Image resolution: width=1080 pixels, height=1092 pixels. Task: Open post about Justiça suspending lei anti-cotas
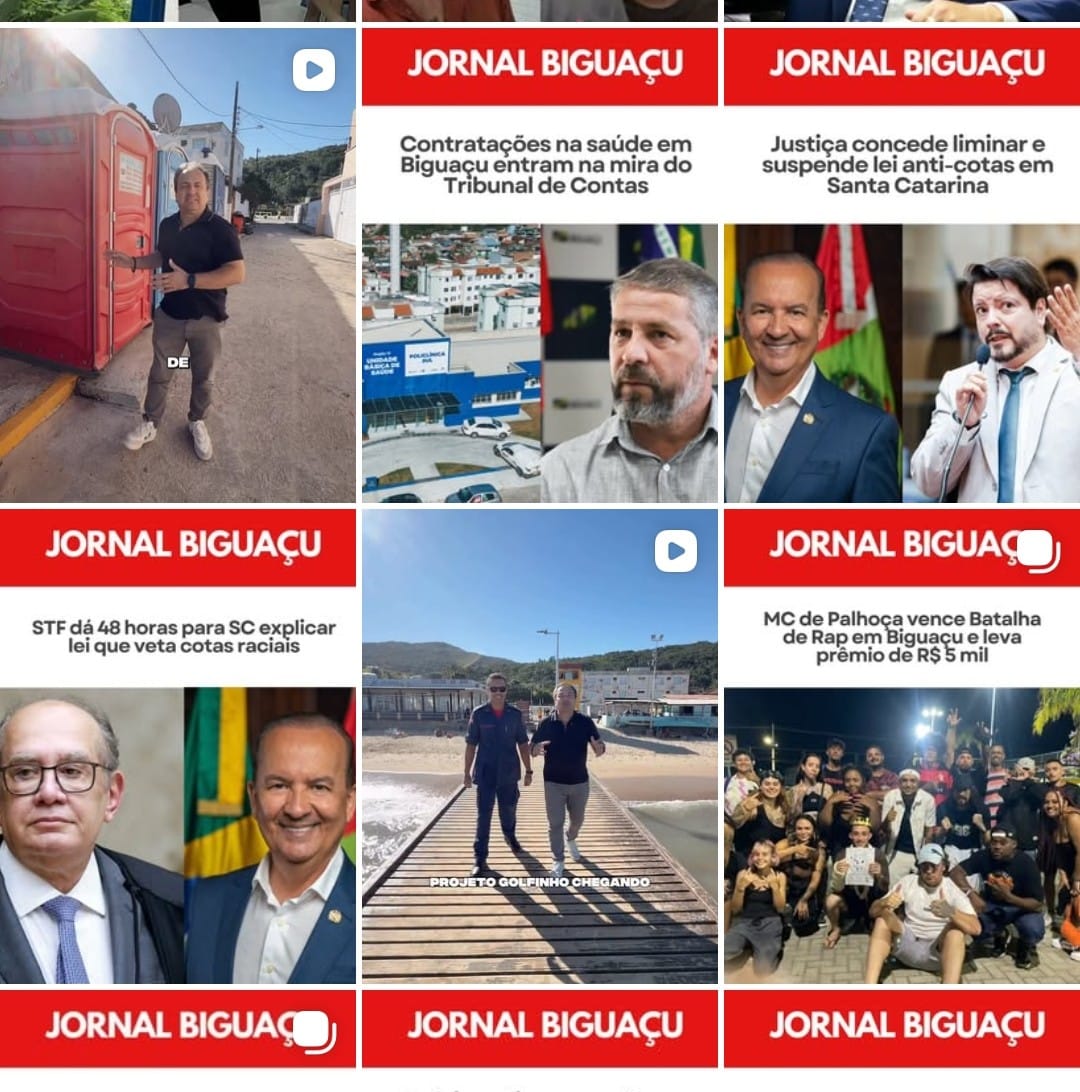(902, 265)
